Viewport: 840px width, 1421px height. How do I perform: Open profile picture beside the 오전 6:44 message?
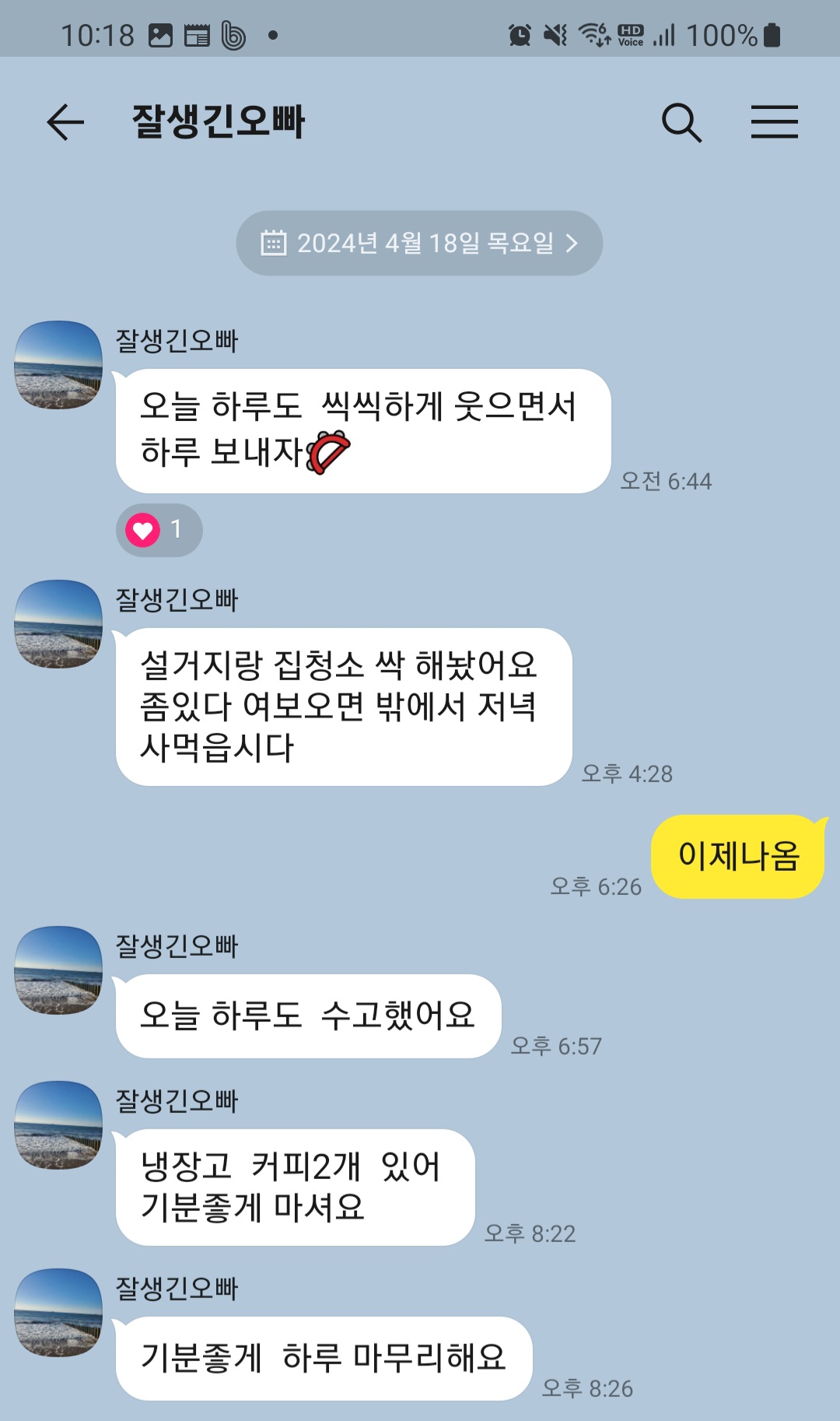(58, 365)
